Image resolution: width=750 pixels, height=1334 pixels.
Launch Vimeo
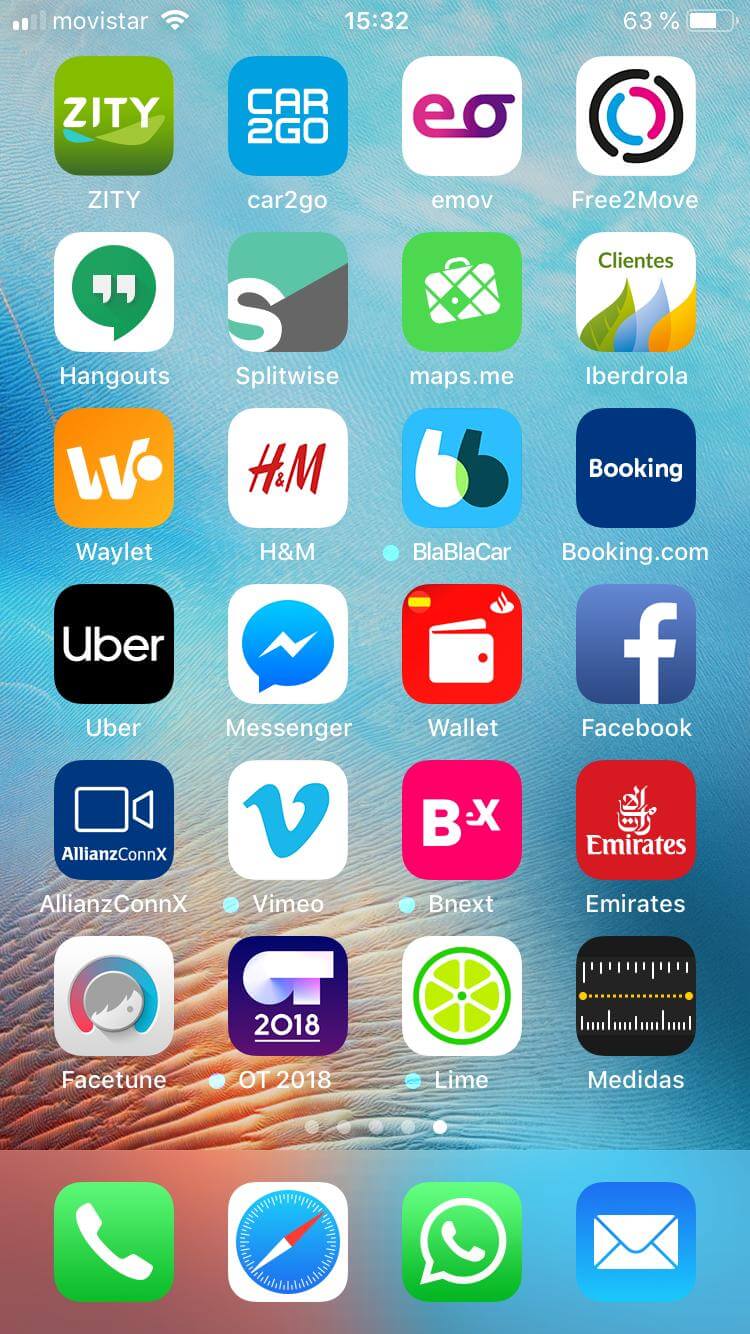287,820
